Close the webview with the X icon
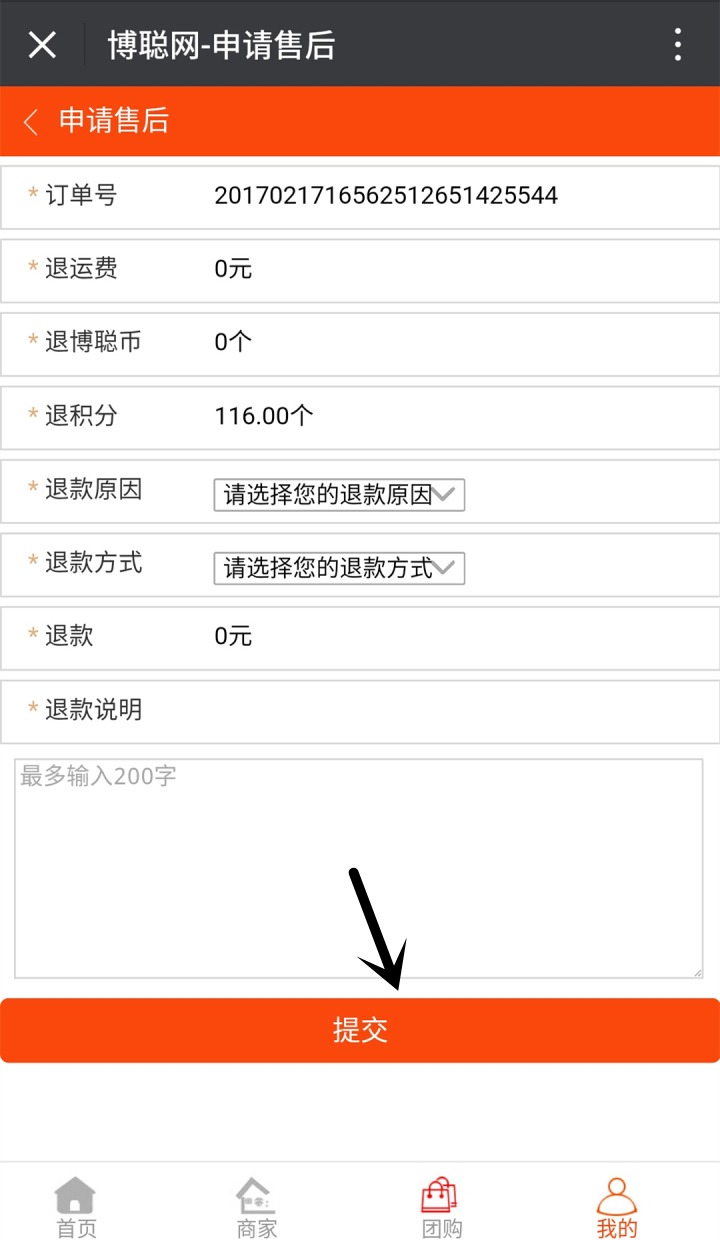720x1240 pixels. pyautogui.click(x=42, y=44)
